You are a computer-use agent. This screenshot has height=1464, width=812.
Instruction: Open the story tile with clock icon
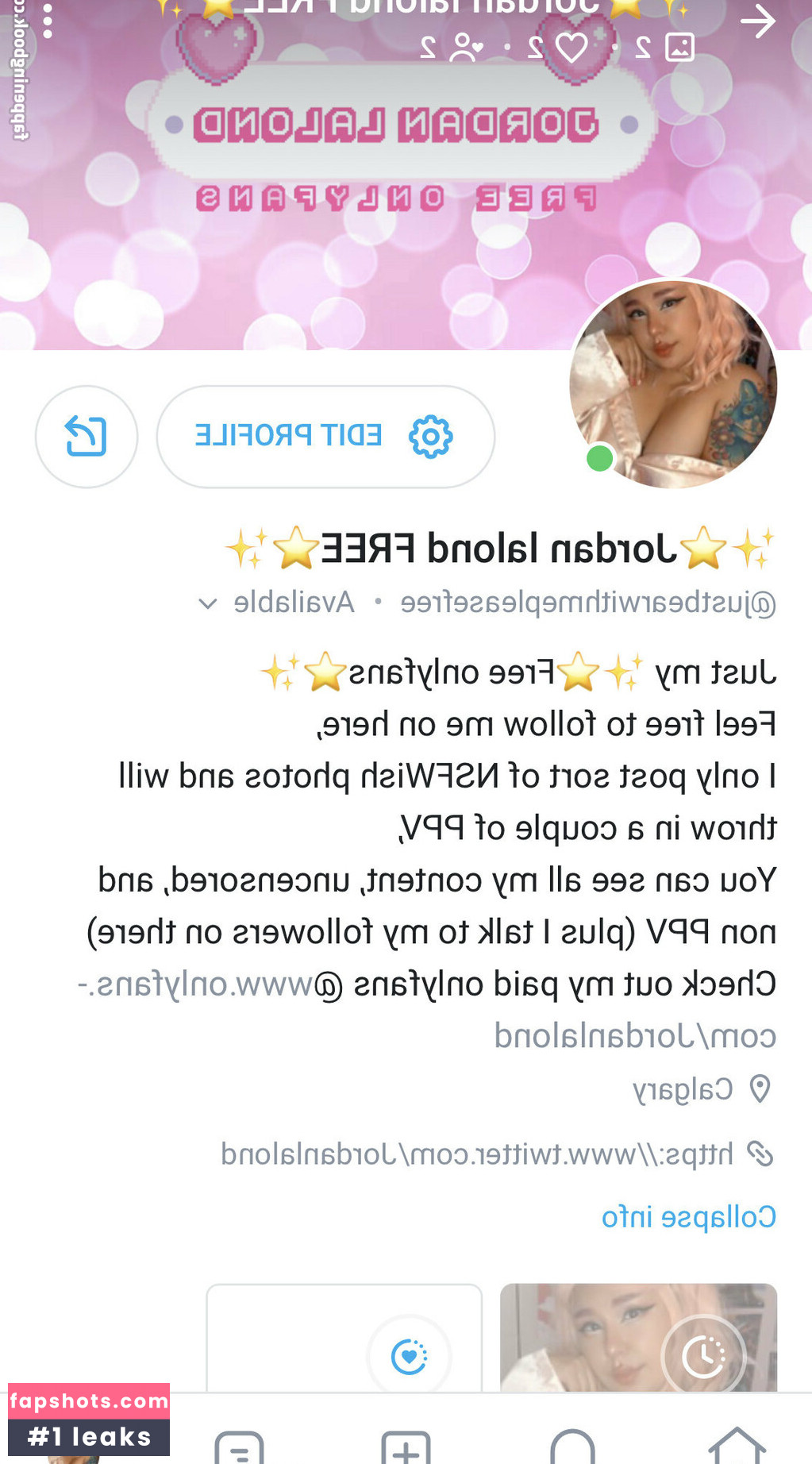click(638, 1338)
